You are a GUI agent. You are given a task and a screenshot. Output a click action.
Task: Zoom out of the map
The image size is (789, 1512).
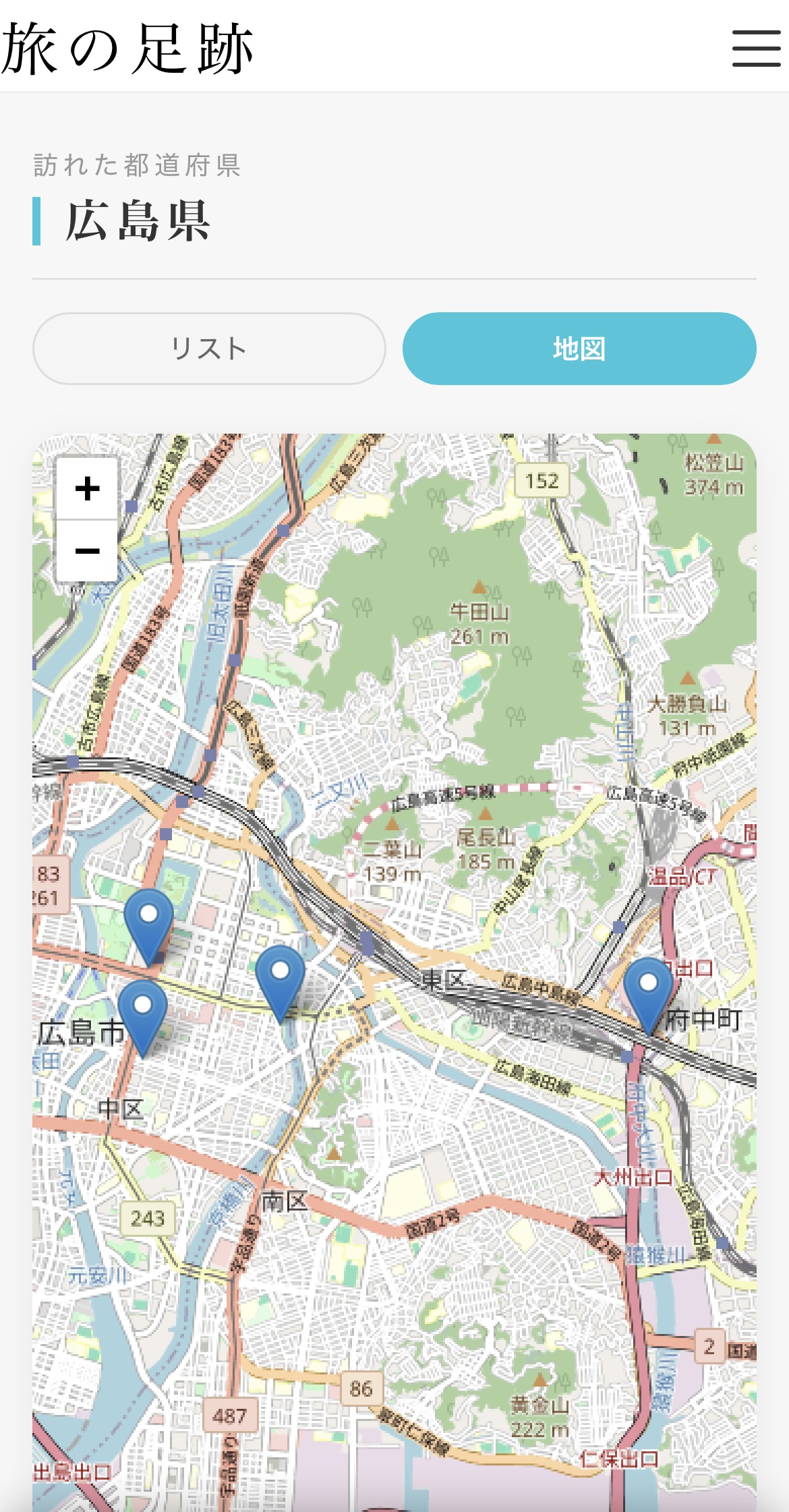[x=87, y=551]
